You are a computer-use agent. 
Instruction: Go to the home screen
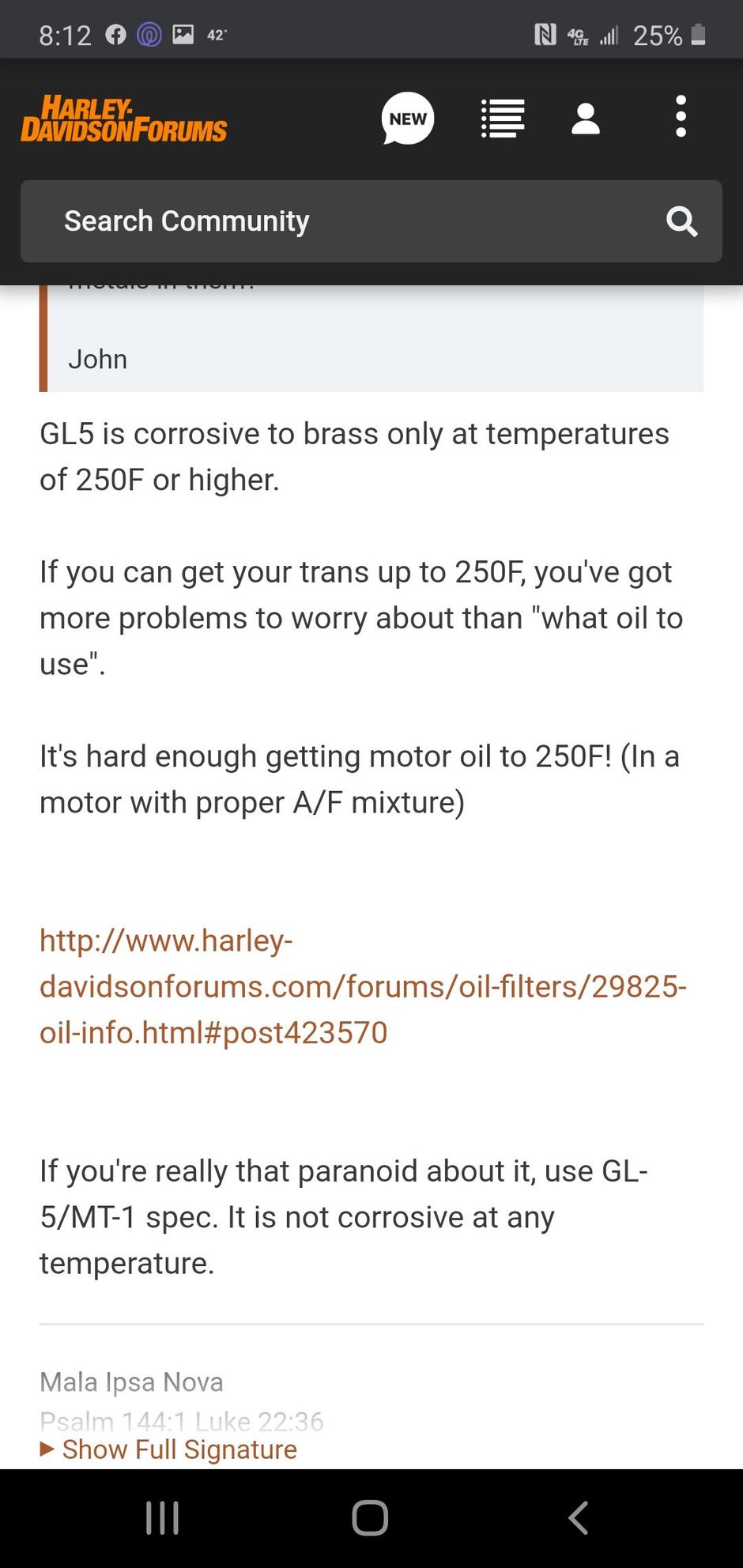pyautogui.click(x=370, y=1518)
